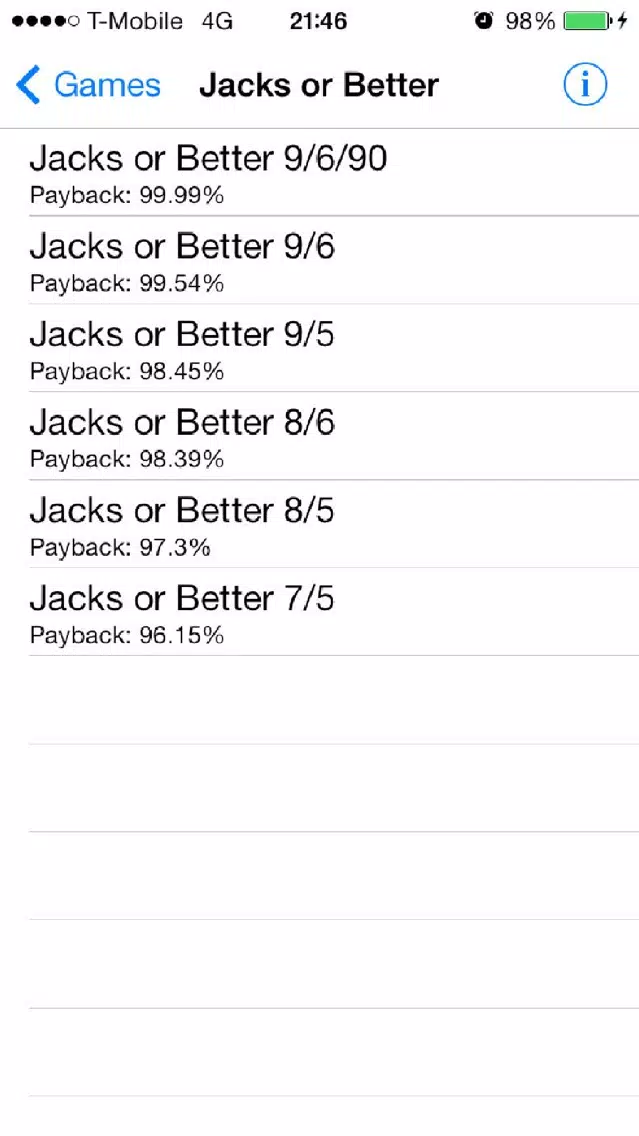Choose Jacks or Better 9/5
Viewport: 639px width, 1136px height.
320,348
